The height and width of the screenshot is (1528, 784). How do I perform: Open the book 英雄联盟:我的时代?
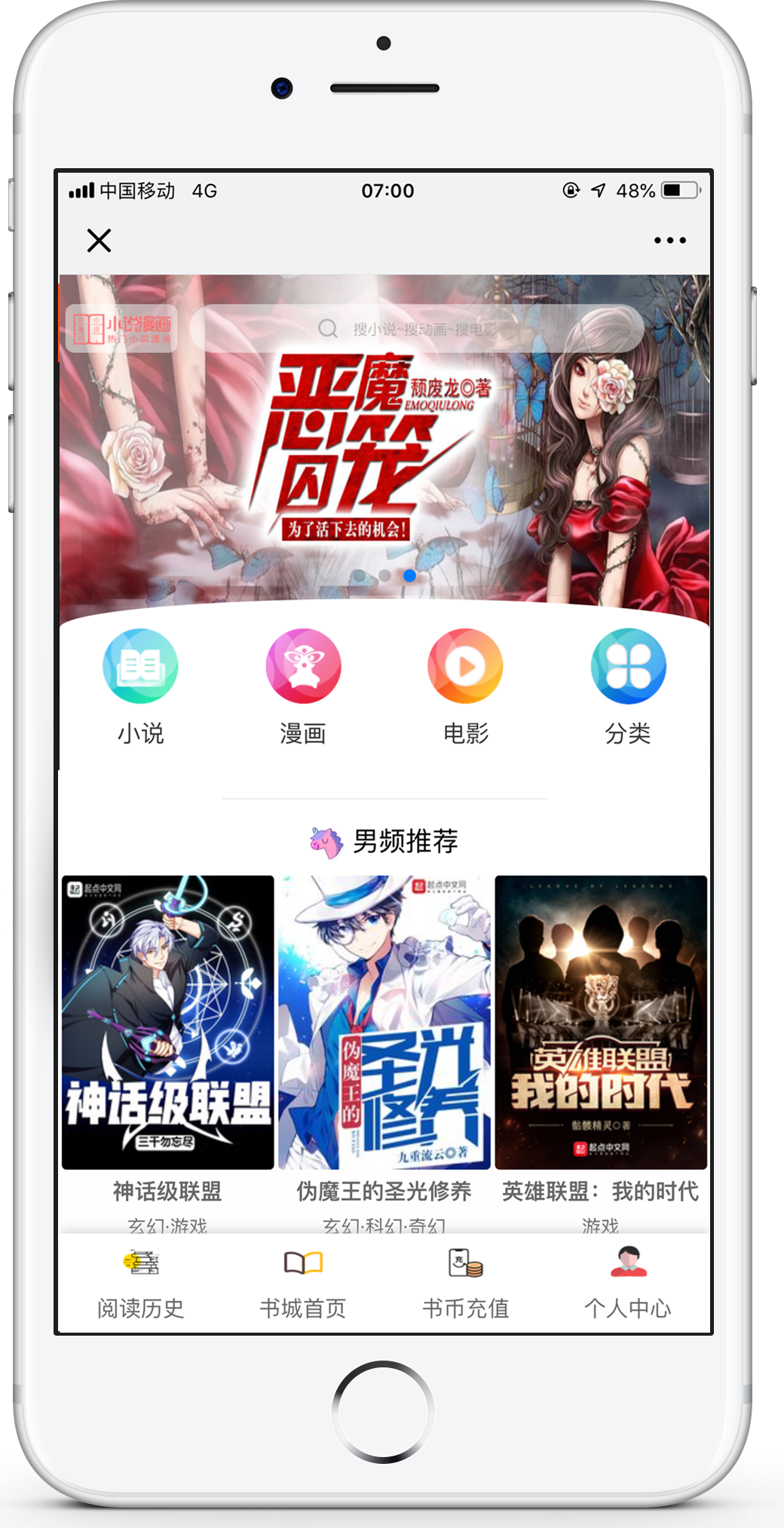pos(601,1022)
